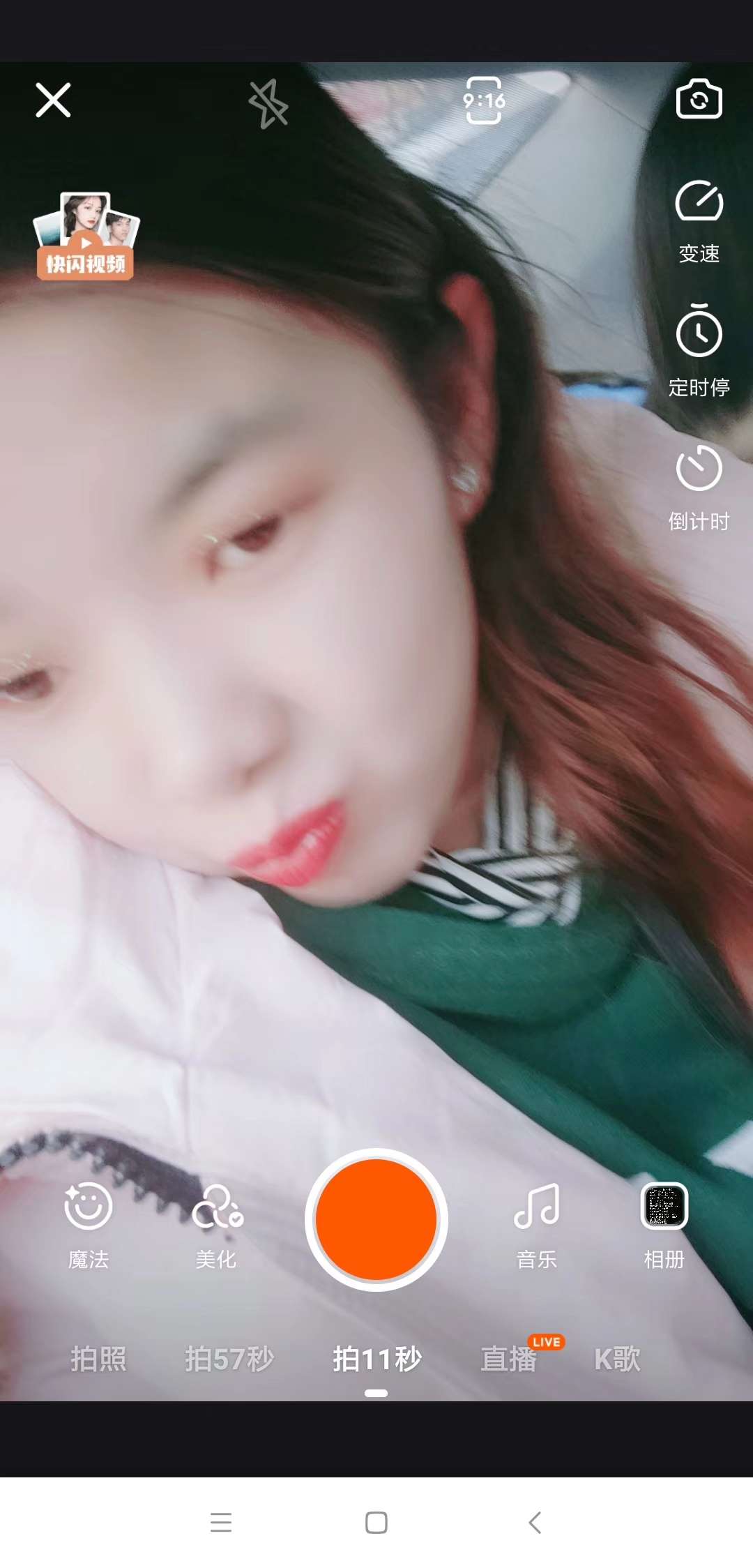Change the 9:16 aspect ratio
The height and width of the screenshot is (1568, 753).
tap(484, 100)
